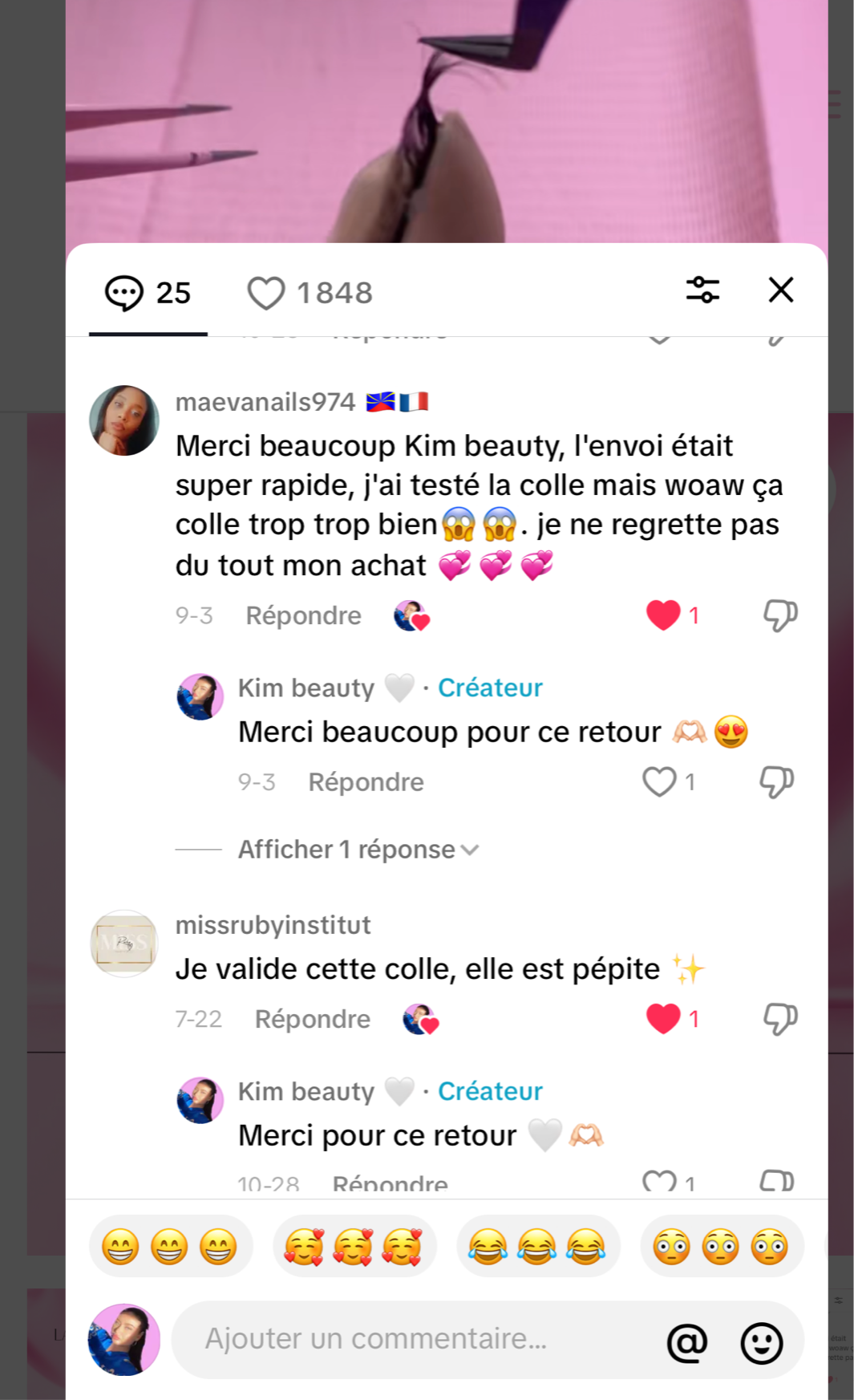Remove like from missrubyinstitut's comment
Screen dimensions: 854x1400
[663, 1020]
